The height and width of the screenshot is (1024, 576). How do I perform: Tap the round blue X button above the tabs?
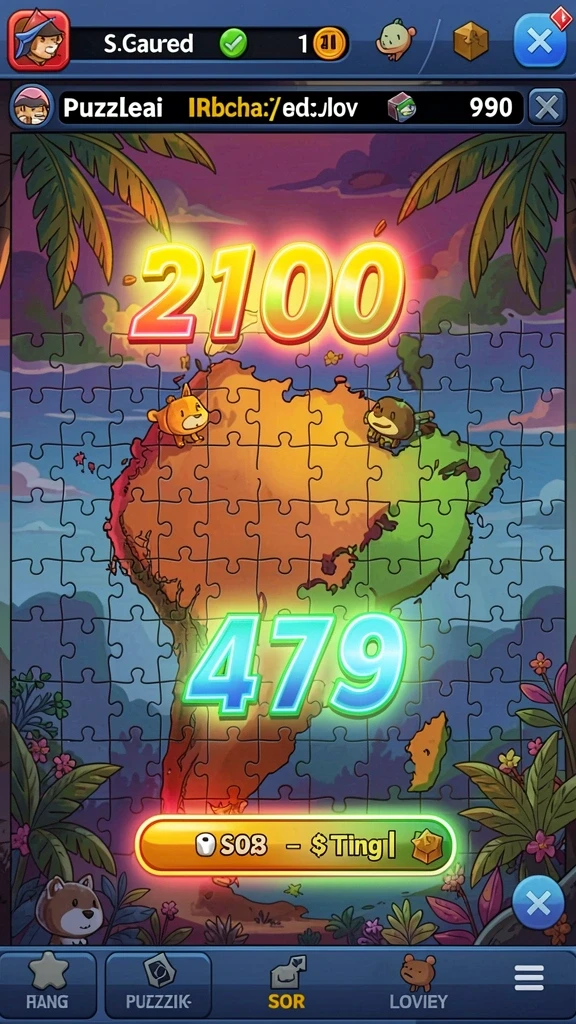(538, 904)
